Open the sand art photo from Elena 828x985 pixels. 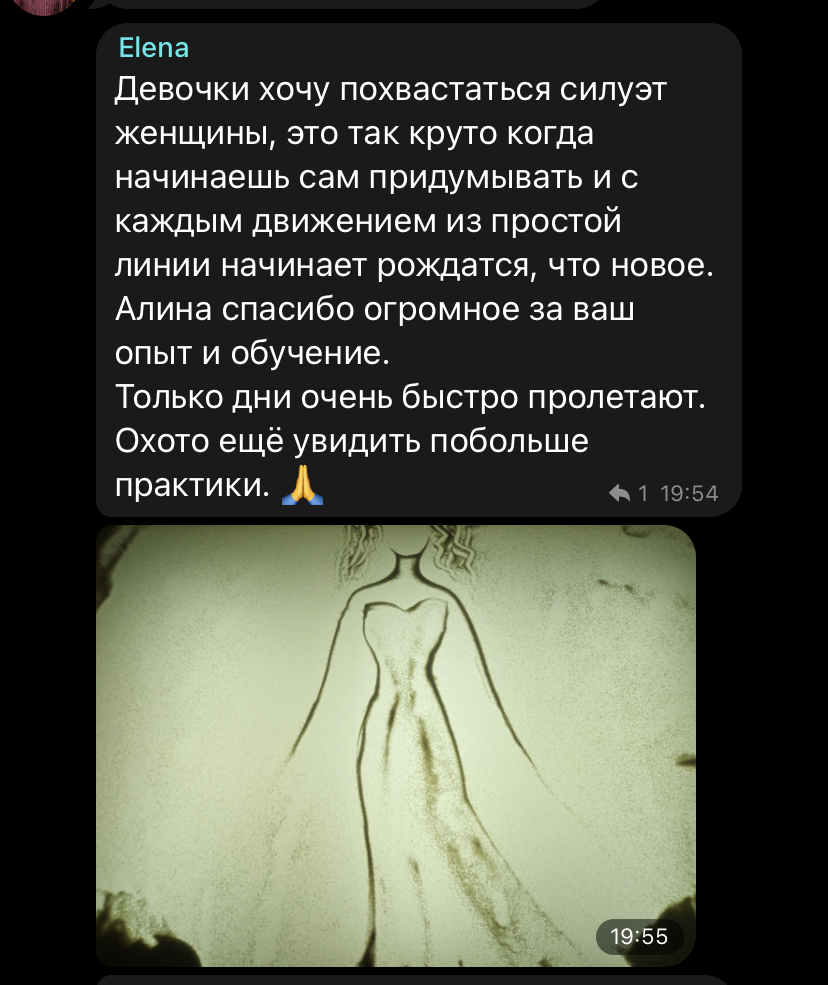395,745
